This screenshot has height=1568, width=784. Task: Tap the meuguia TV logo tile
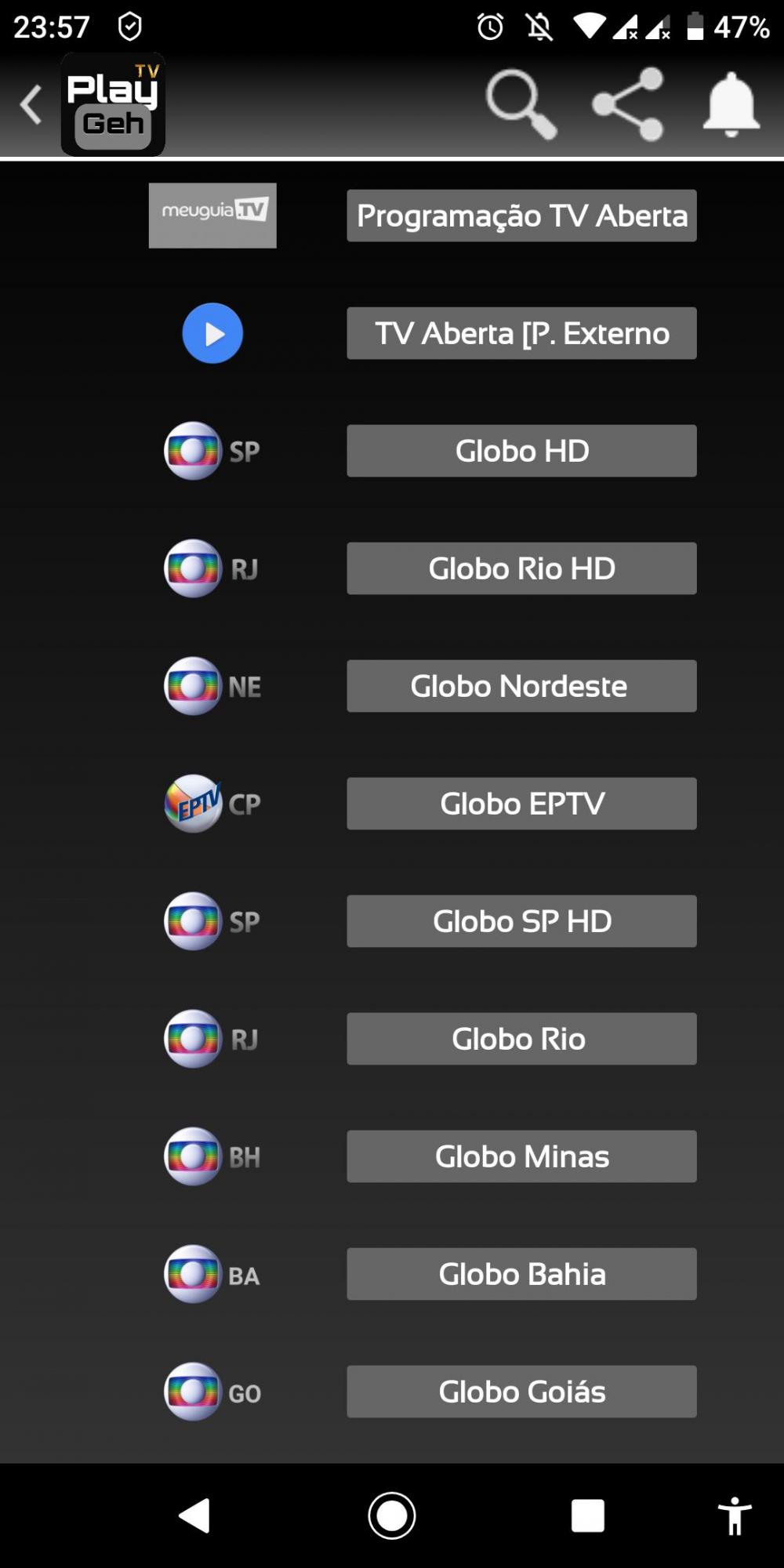tap(212, 216)
